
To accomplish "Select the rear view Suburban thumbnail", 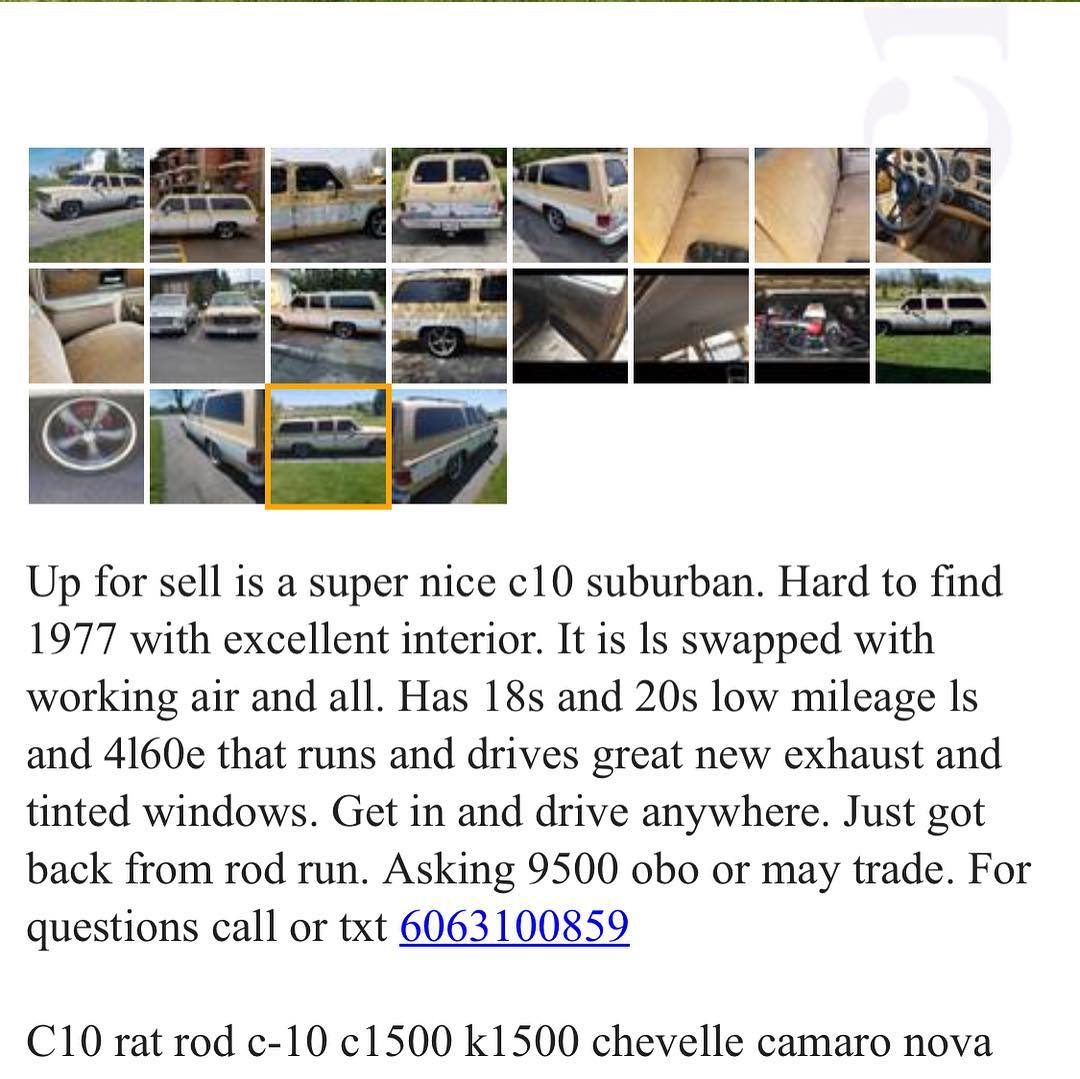I will tap(449, 205).
